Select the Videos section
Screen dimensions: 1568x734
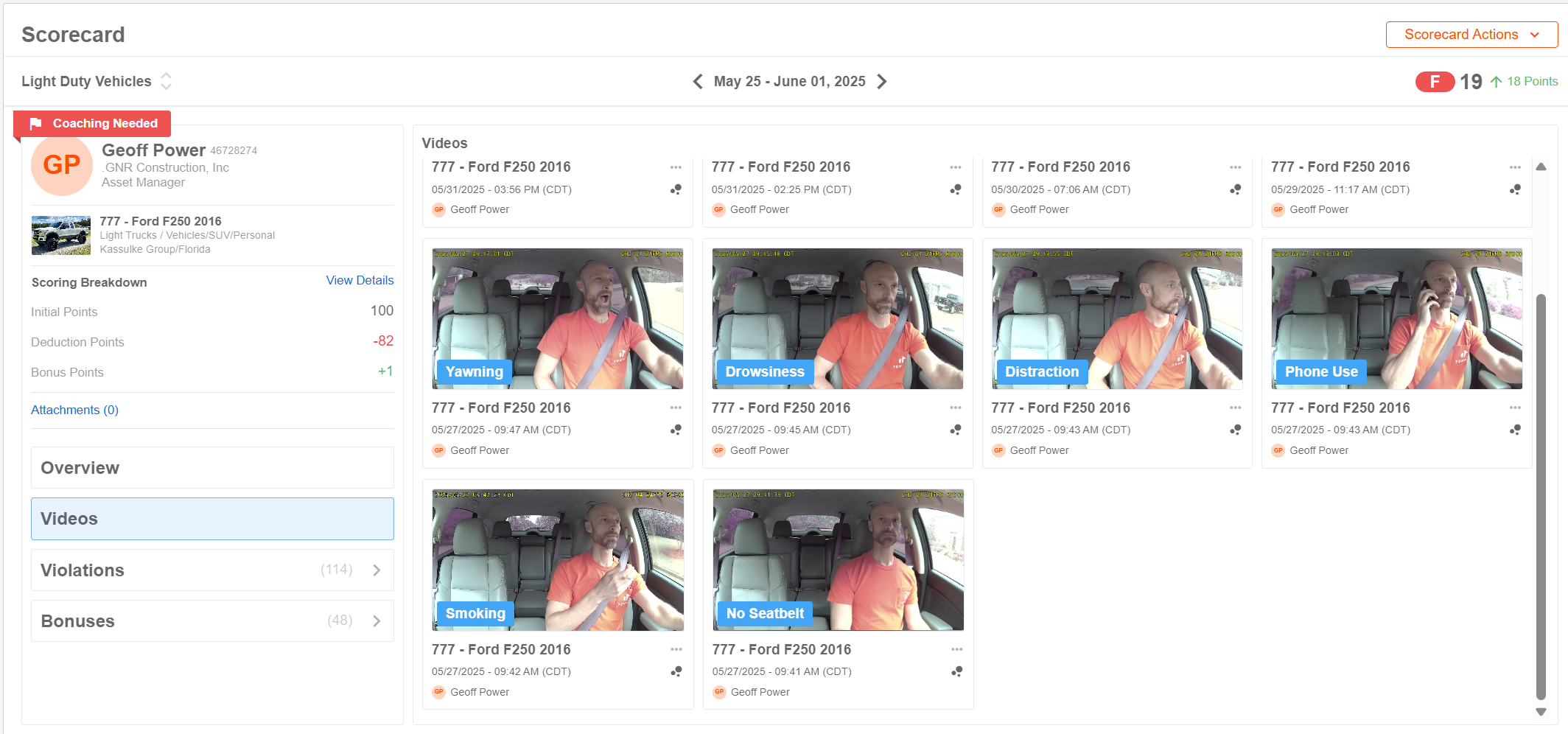[212, 519]
